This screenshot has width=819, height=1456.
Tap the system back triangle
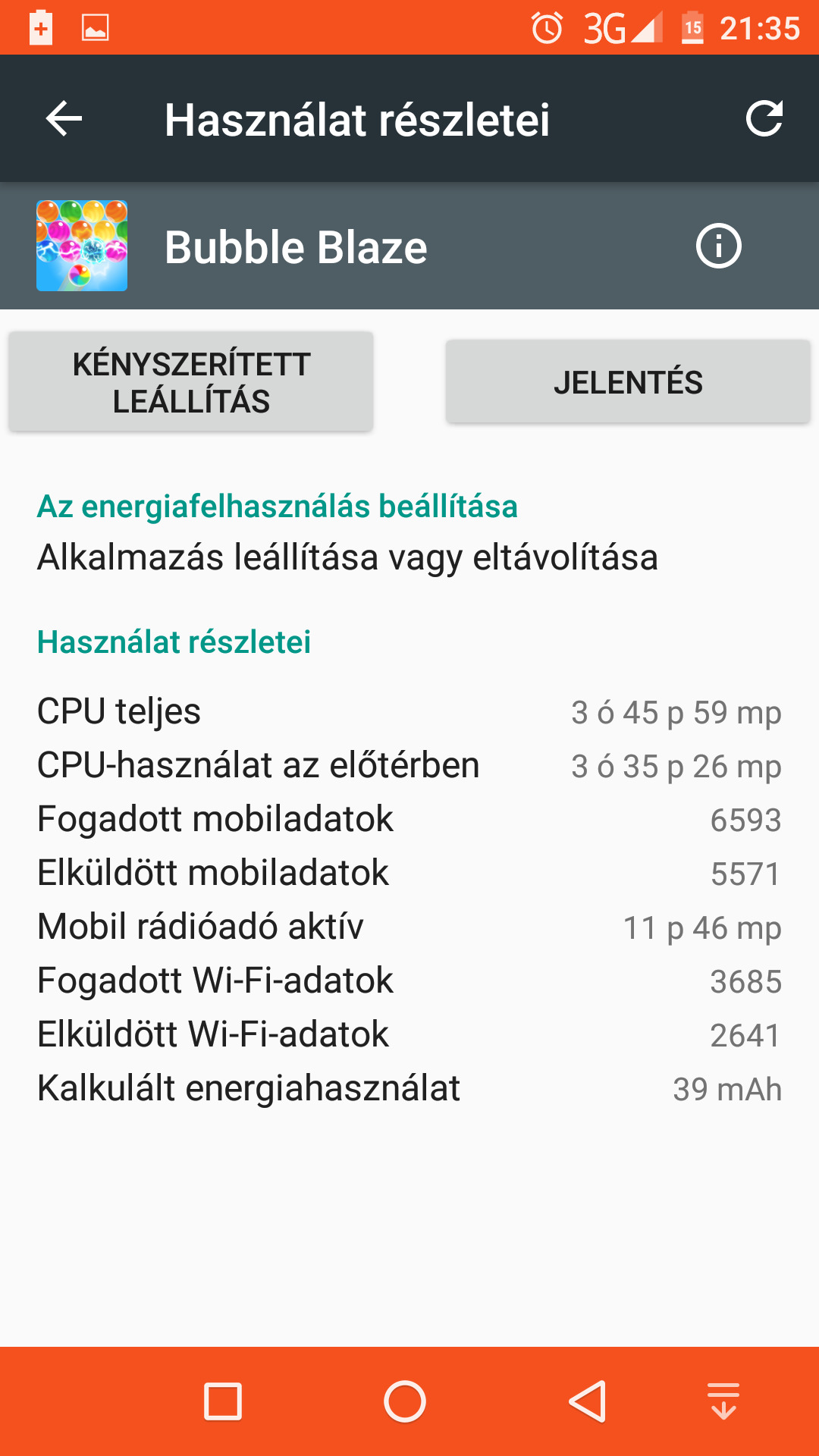(x=588, y=1401)
